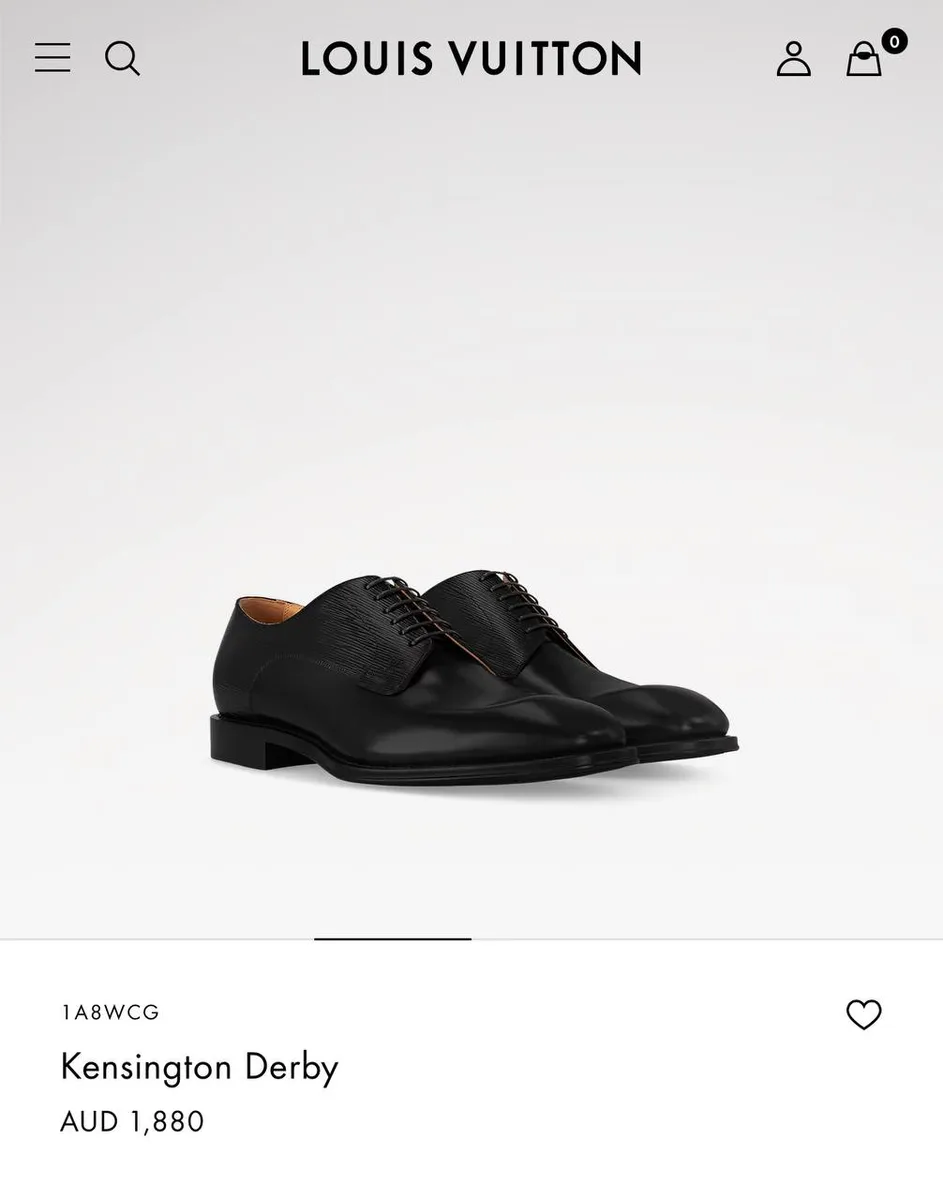
Task: View the shopping bag
Action: (x=866, y=56)
